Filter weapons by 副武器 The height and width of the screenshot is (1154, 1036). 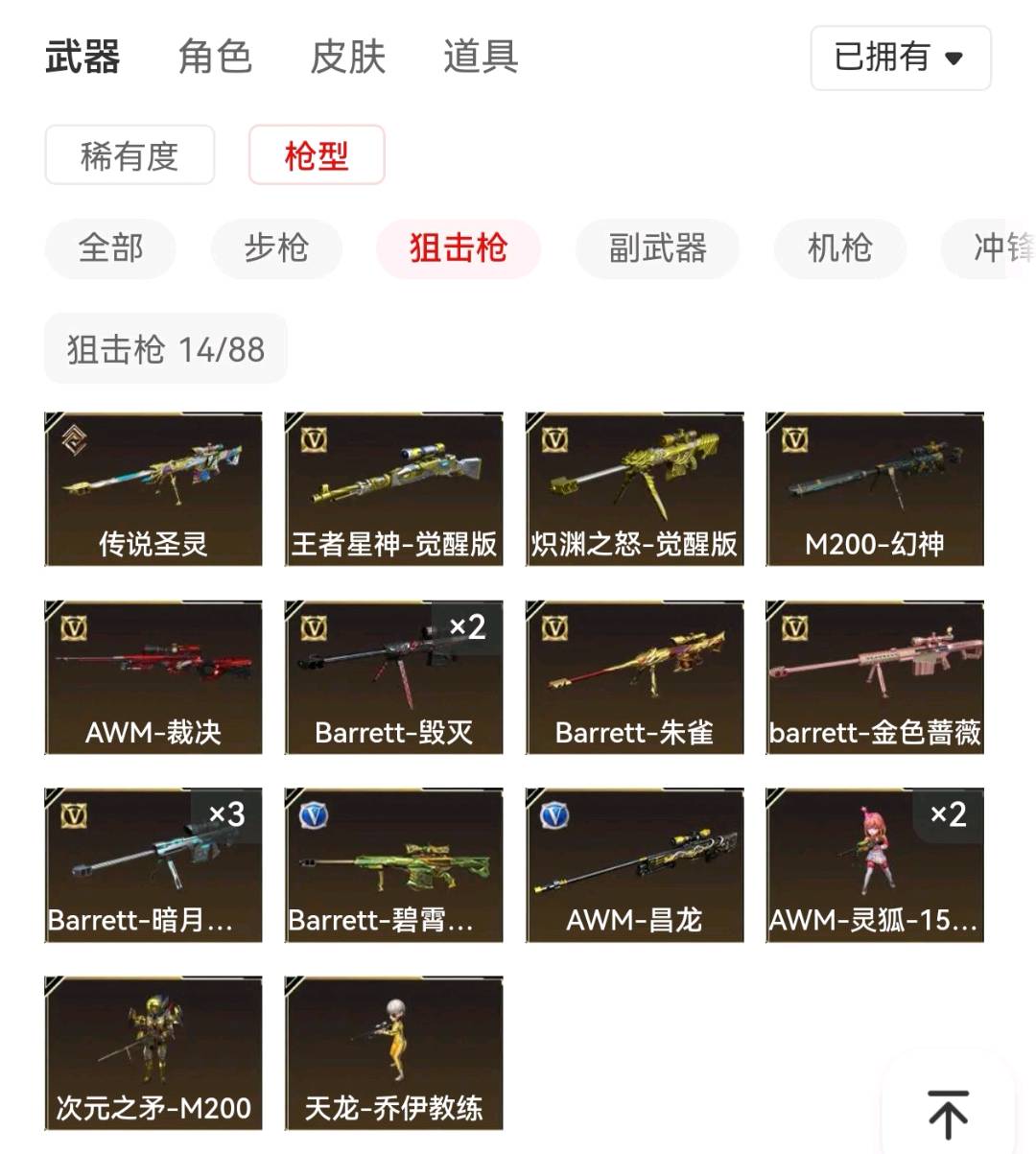coord(657,248)
